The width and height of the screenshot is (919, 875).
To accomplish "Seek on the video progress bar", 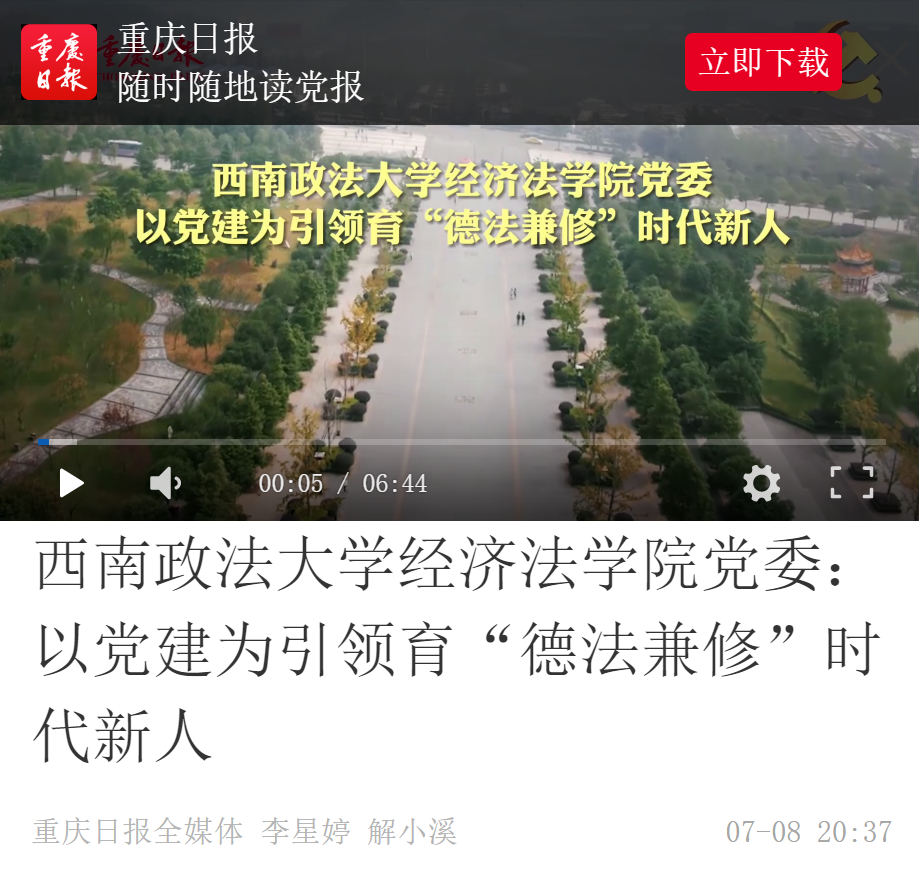I will 460,441.
